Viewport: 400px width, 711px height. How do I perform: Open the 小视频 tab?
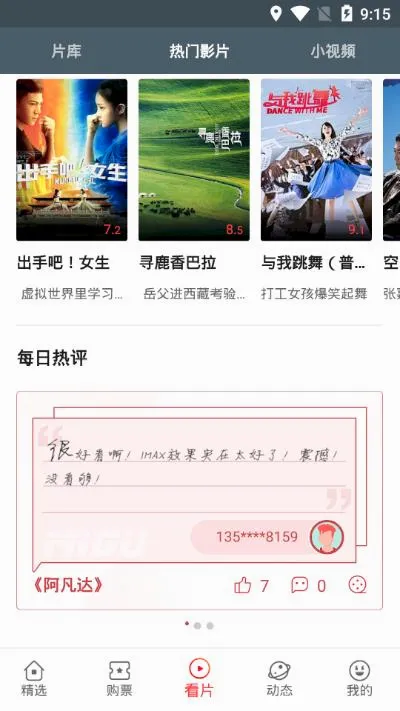pos(333,51)
